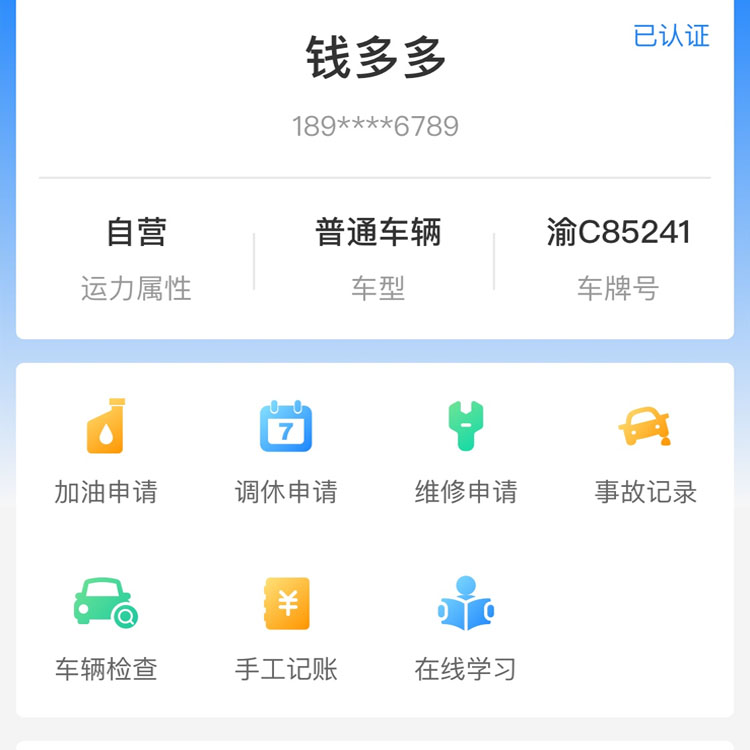
Task: View 事故记录 accident records
Action: (x=645, y=449)
